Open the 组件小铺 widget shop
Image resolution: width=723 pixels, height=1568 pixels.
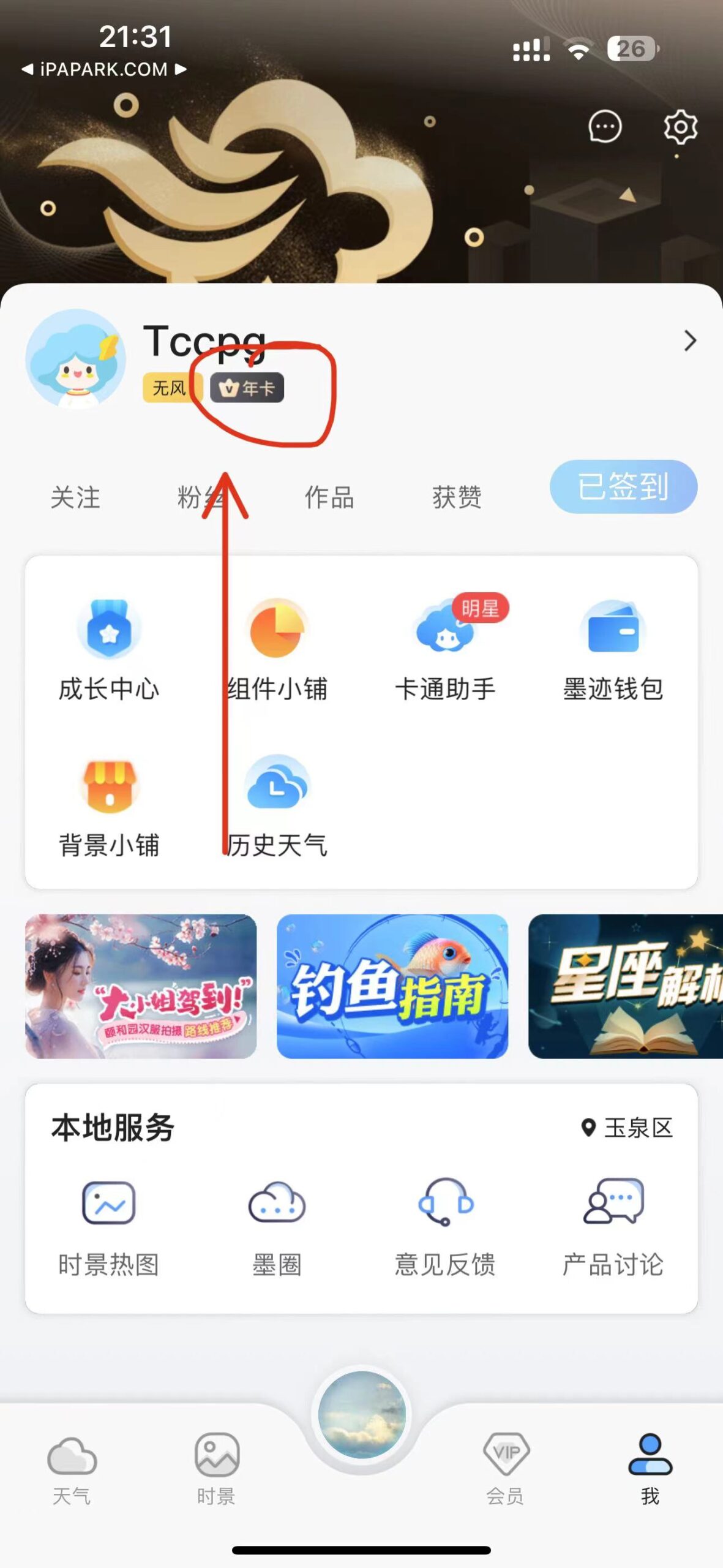277,649
